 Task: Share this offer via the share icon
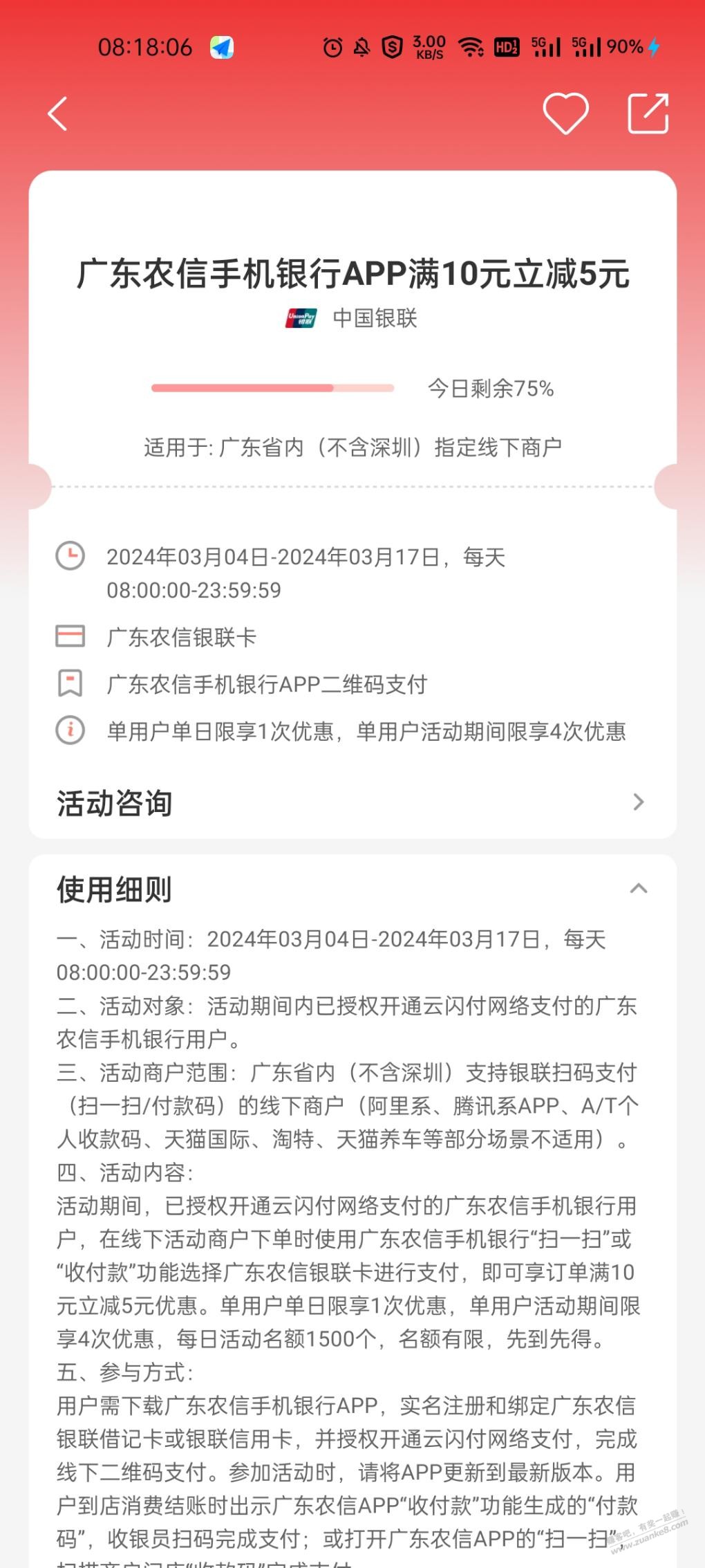648,113
